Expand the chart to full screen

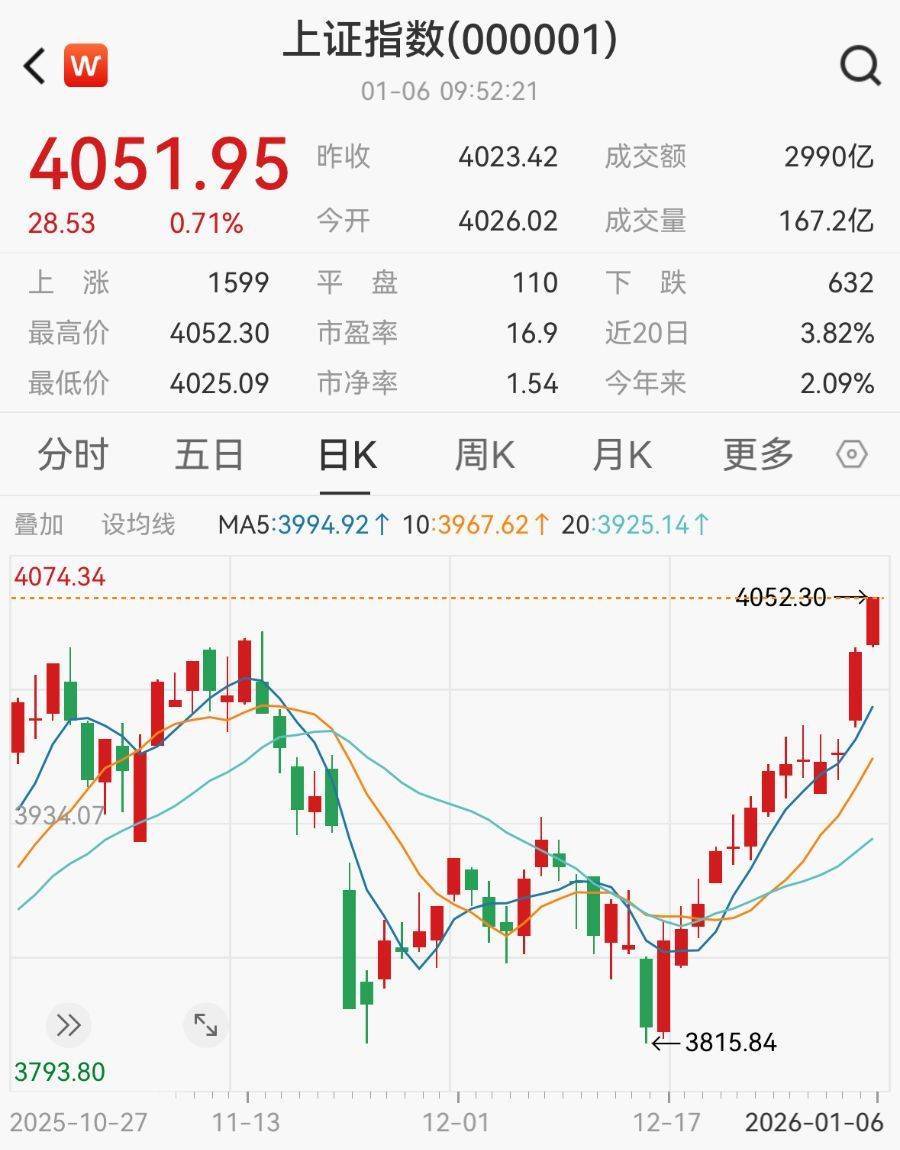[206, 1025]
